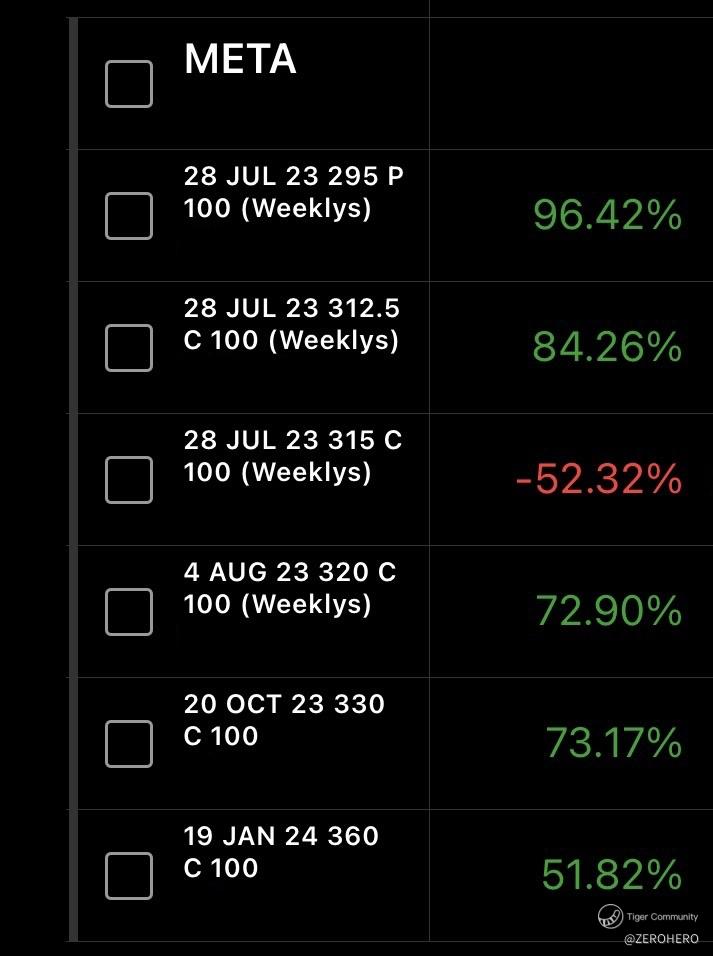Tick the checkbox next to META
This screenshot has height=956, width=713.
(129, 84)
